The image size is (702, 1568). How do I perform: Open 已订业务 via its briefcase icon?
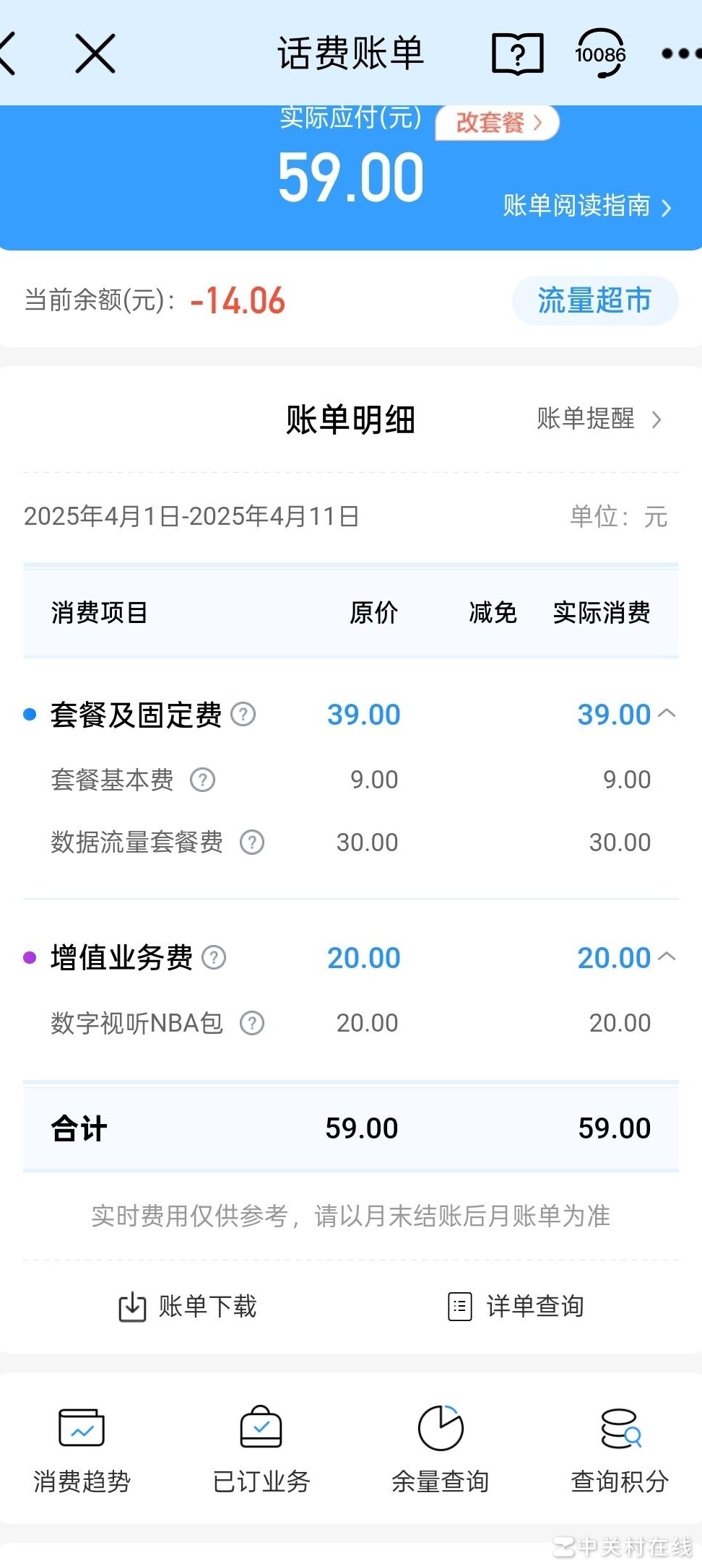click(x=260, y=1429)
